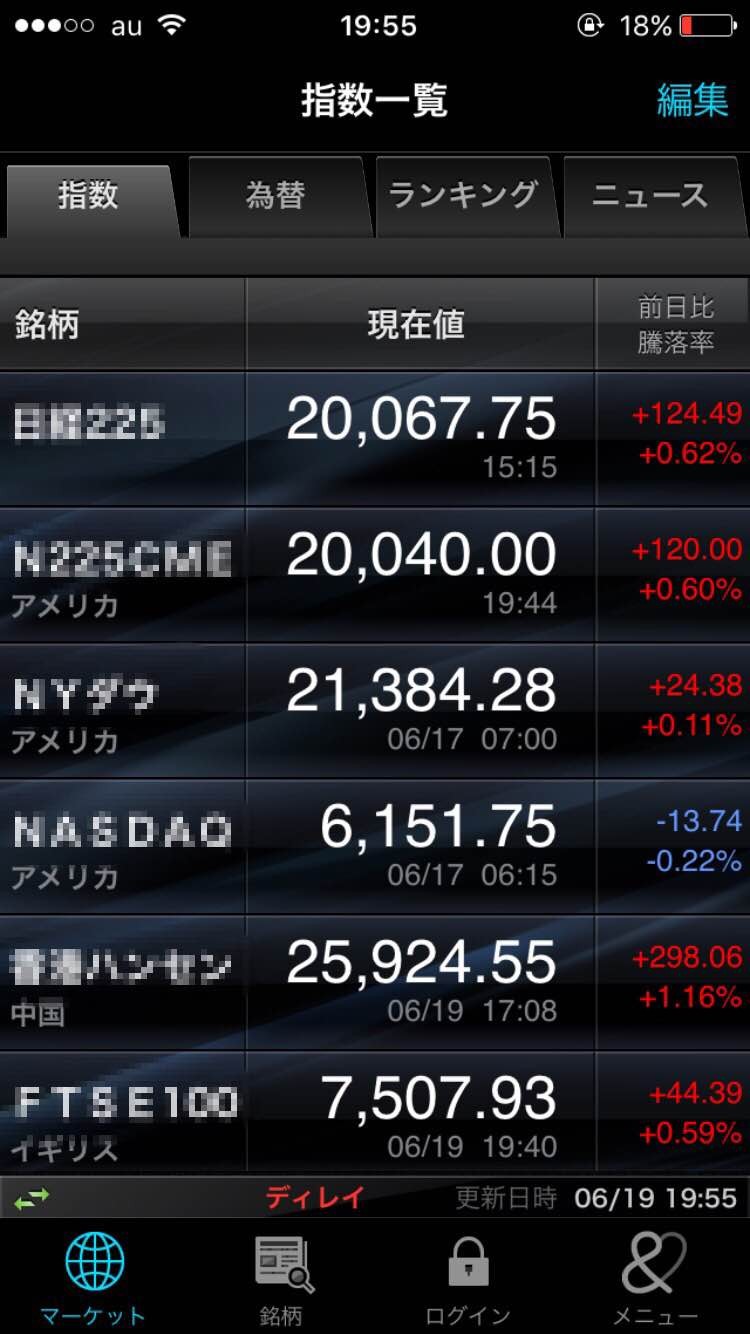Screen dimensions: 750x1334
Task: Refresh data with the green arrows icon
Action: [32, 1197]
